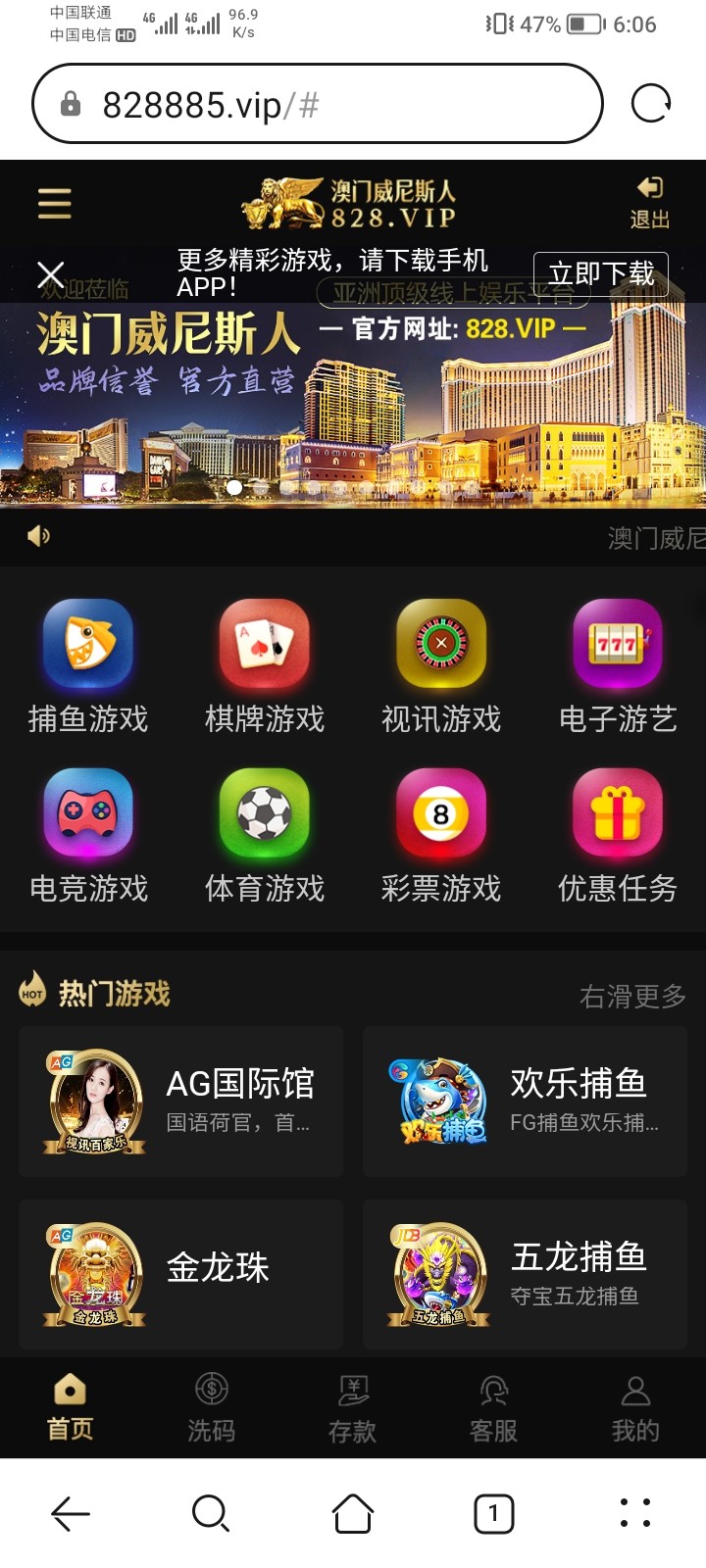Go to 电子游艺 games
The height and width of the screenshot is (1568, 706).
[618, 666]
